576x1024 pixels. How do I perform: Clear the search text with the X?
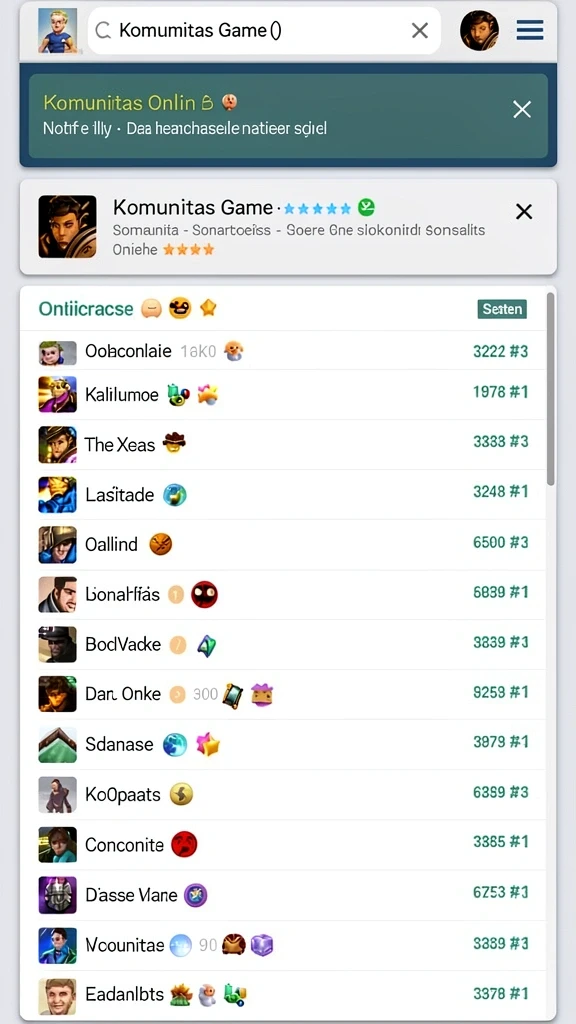pyautogui.click(x=419, y=30)
